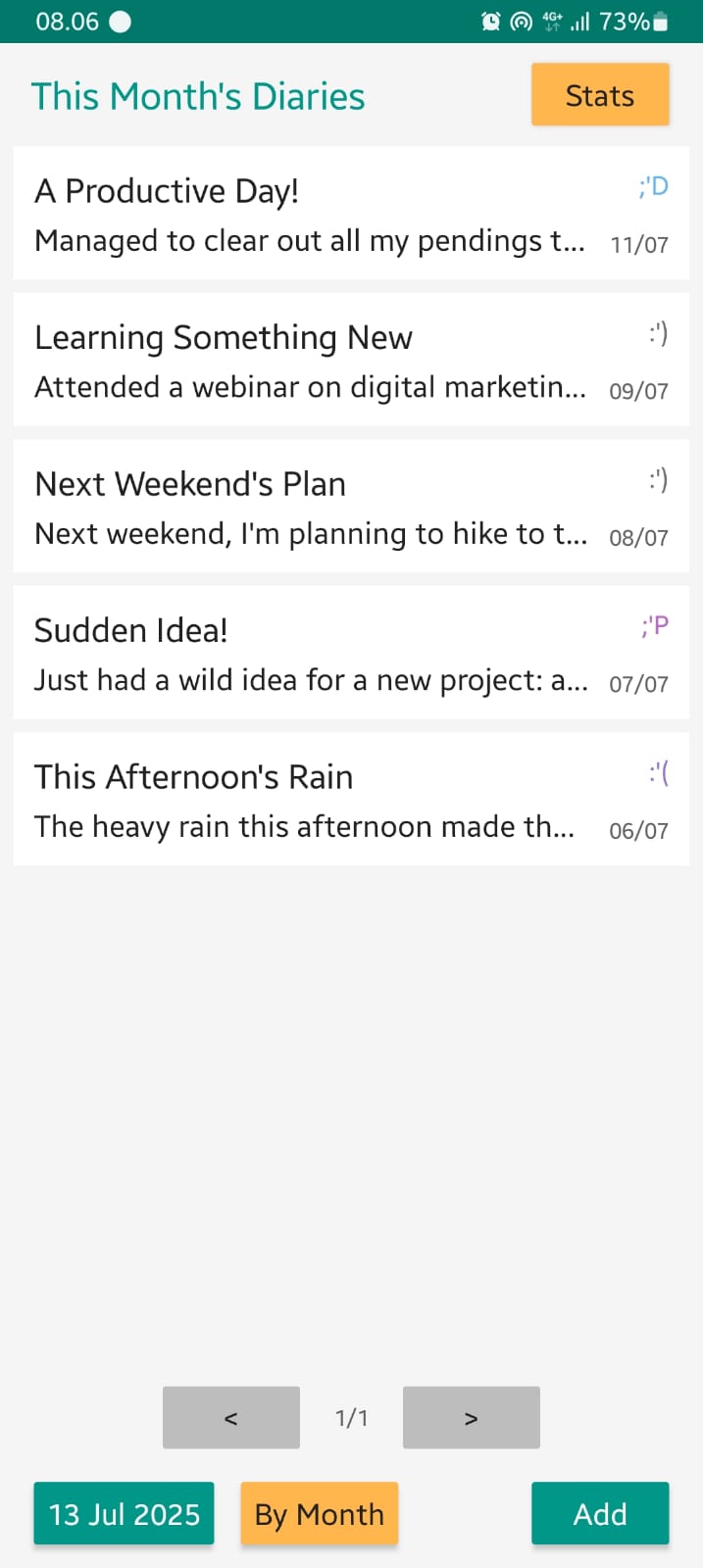Select the By Month filter

click(x=320, y=1514)
